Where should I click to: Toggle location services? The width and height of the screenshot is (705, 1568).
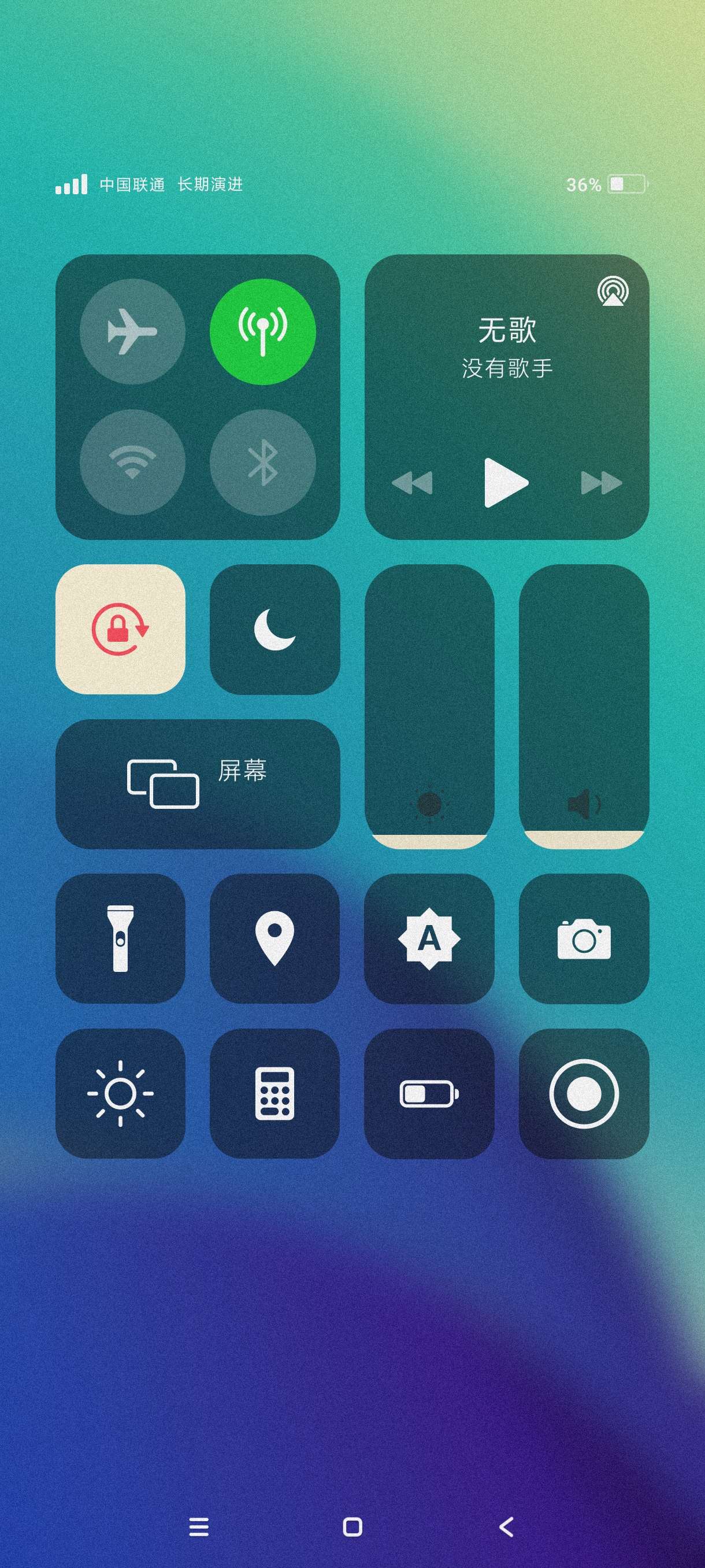[x=274, y=938]
